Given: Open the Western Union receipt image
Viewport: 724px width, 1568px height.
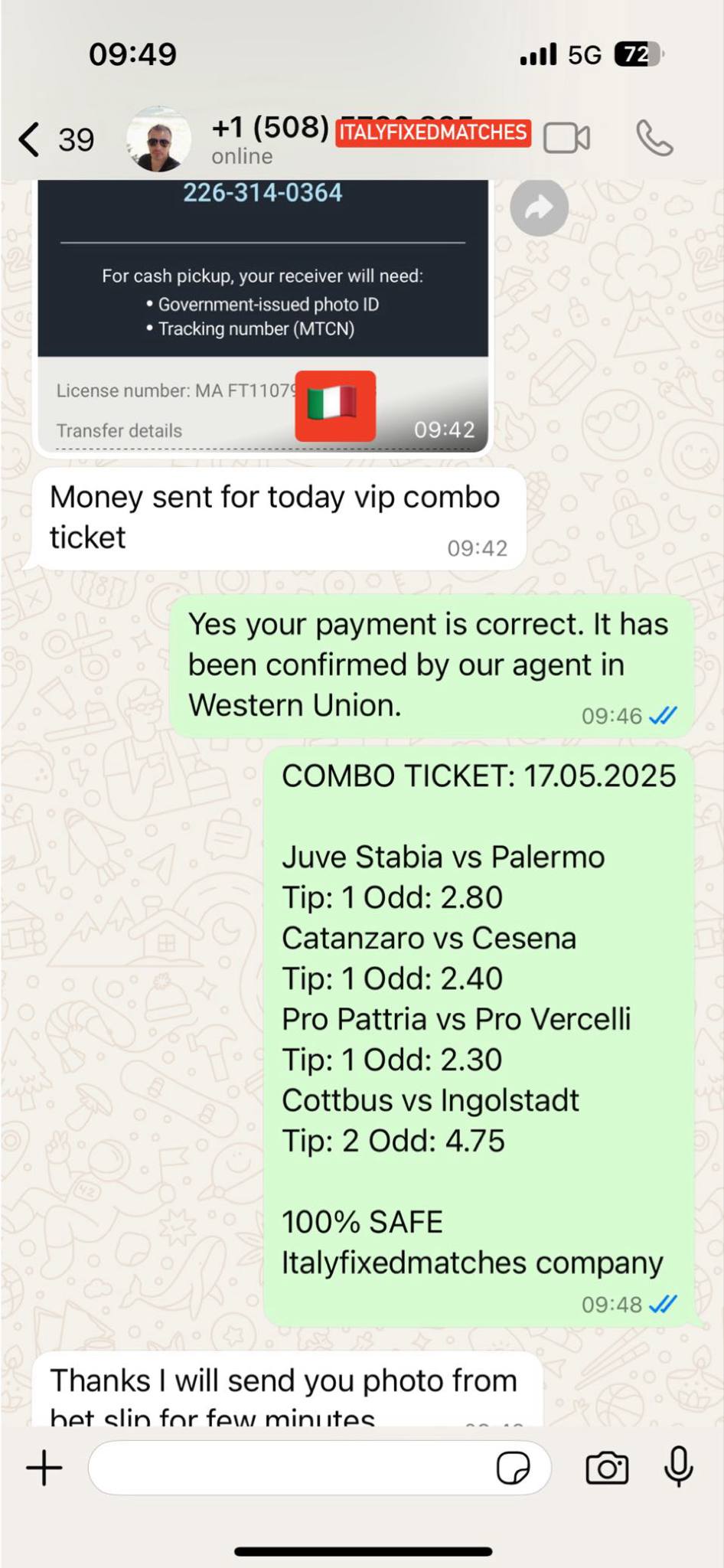Looking at the screenshot, I should [263, 315].
